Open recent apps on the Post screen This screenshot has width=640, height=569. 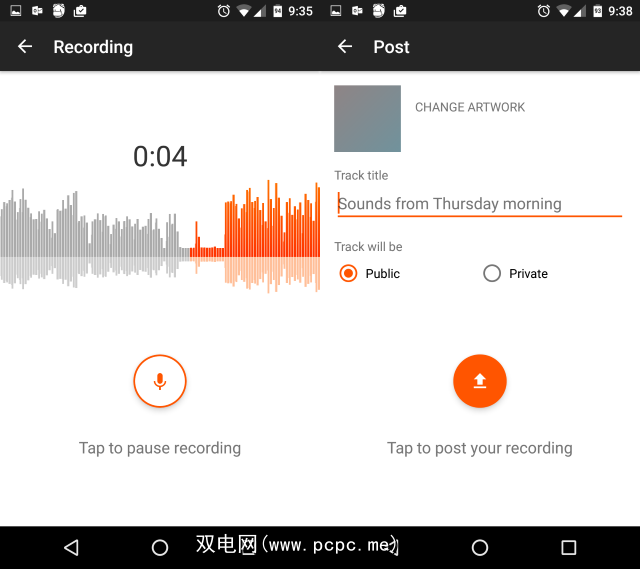(x=569, y=547)
